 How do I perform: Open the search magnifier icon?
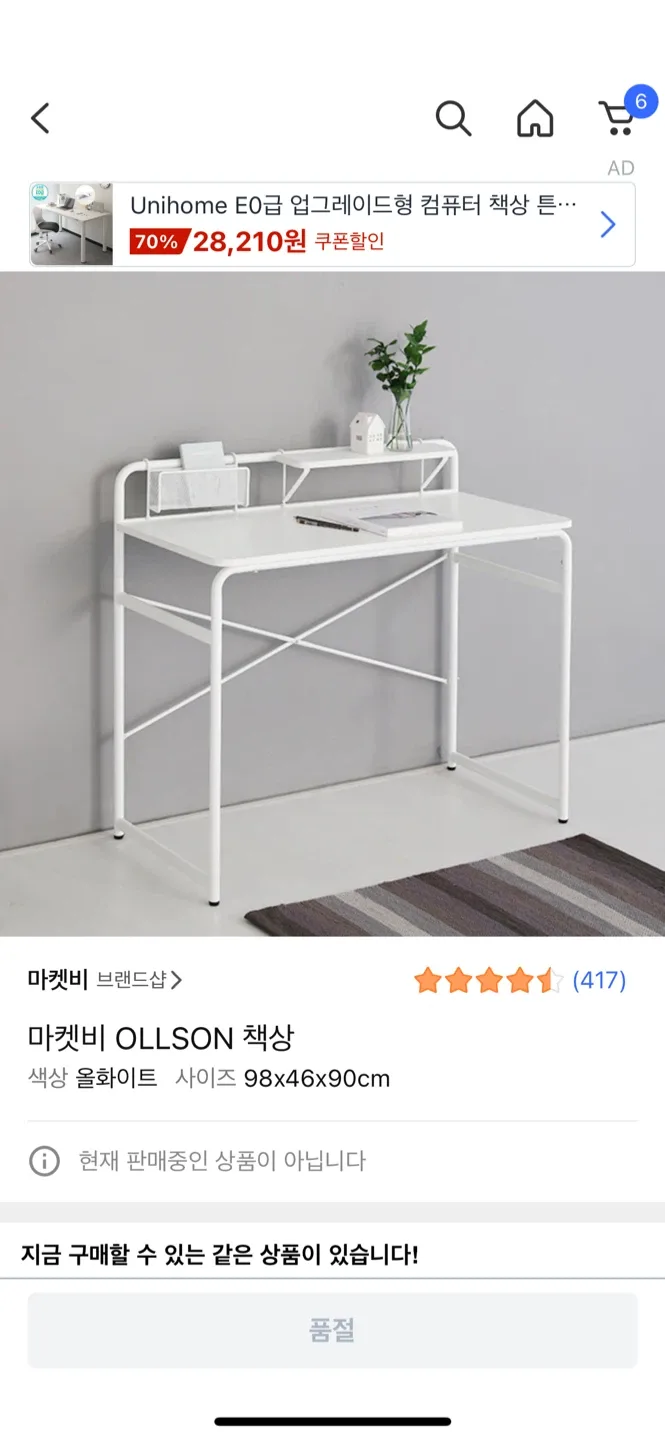tap(453, 119)
